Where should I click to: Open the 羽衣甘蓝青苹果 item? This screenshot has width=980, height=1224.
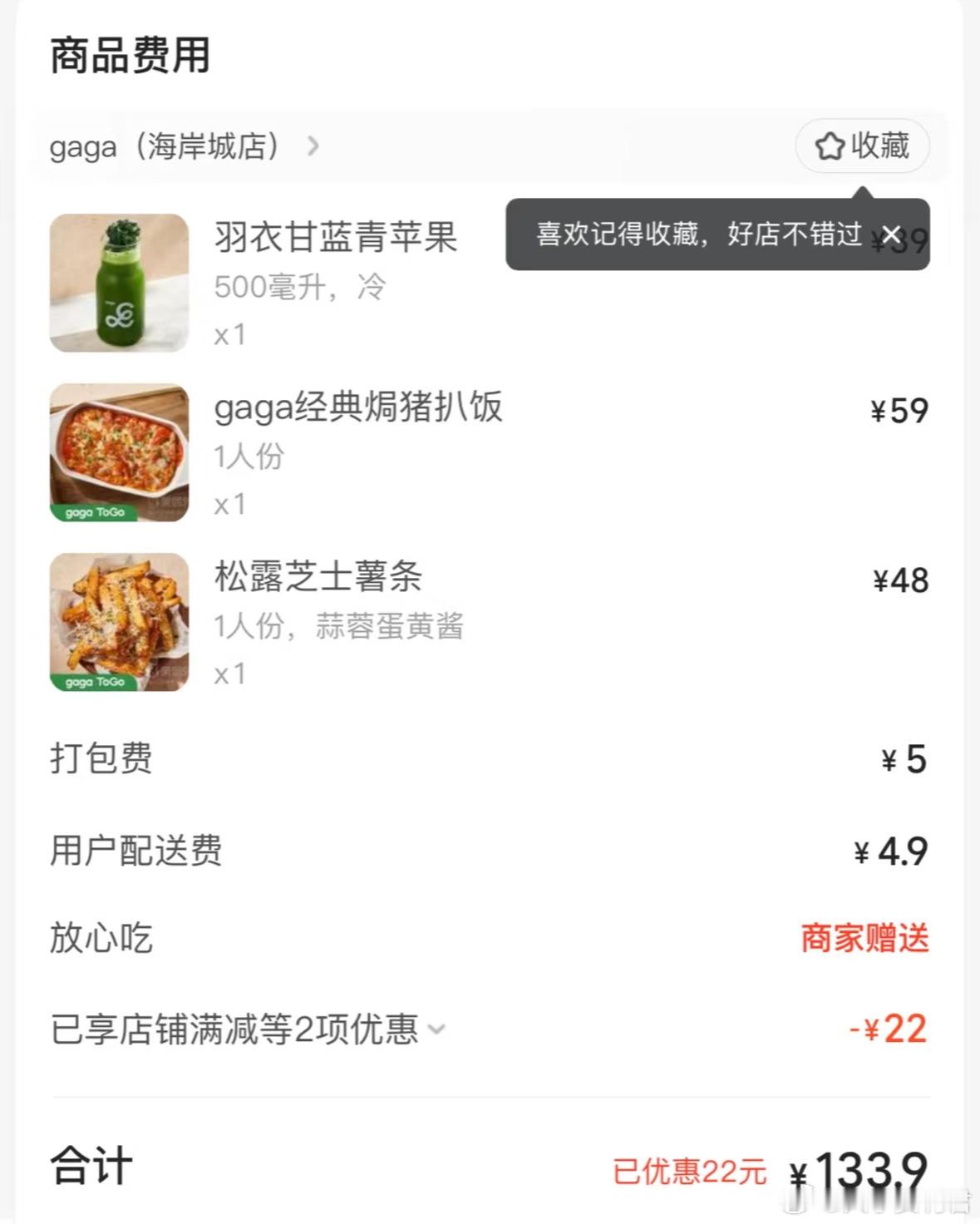coord(335,238)
